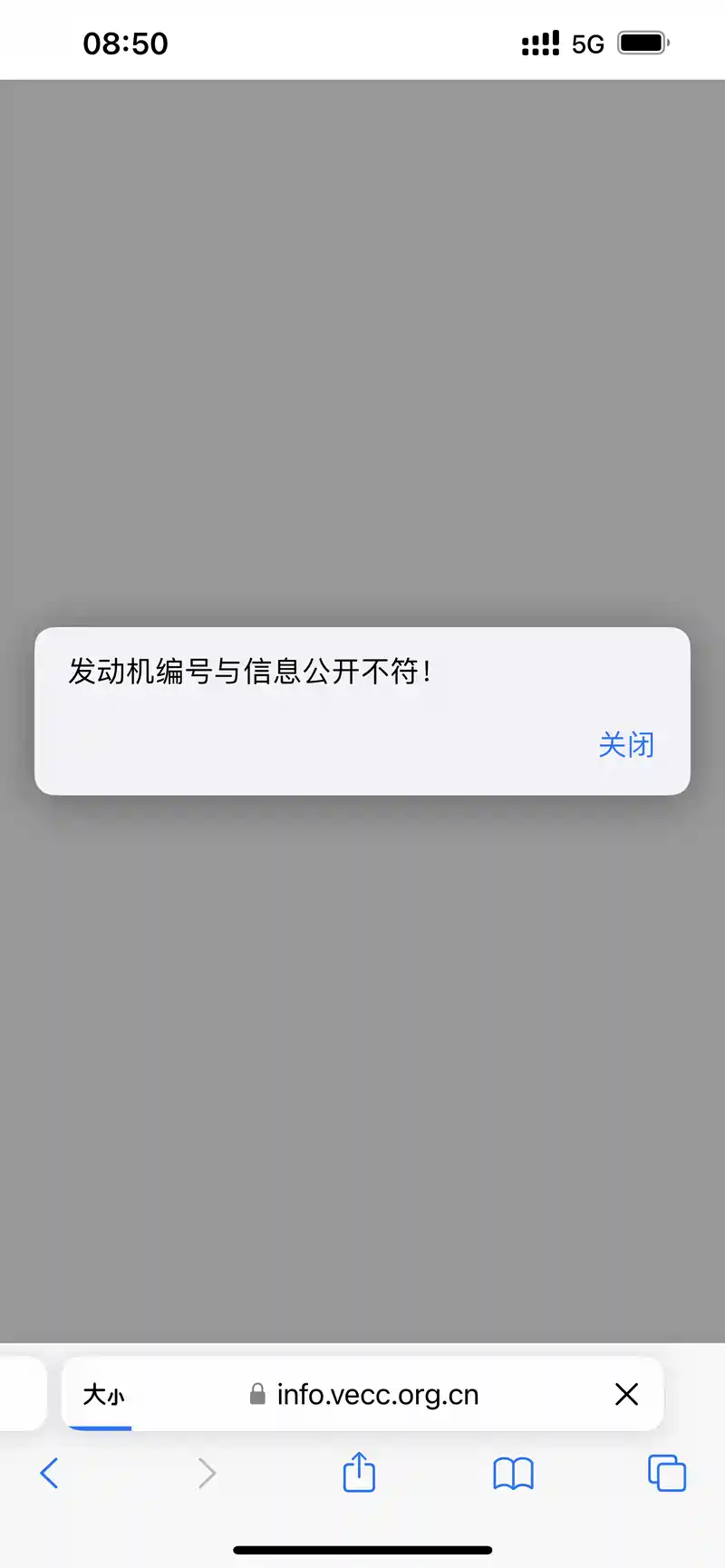Viewport: 725px width, 1568px height.
Task: Tap the info.vecc.org.cn address bar
Action: pyautogui.click(x=364, y=1394)
